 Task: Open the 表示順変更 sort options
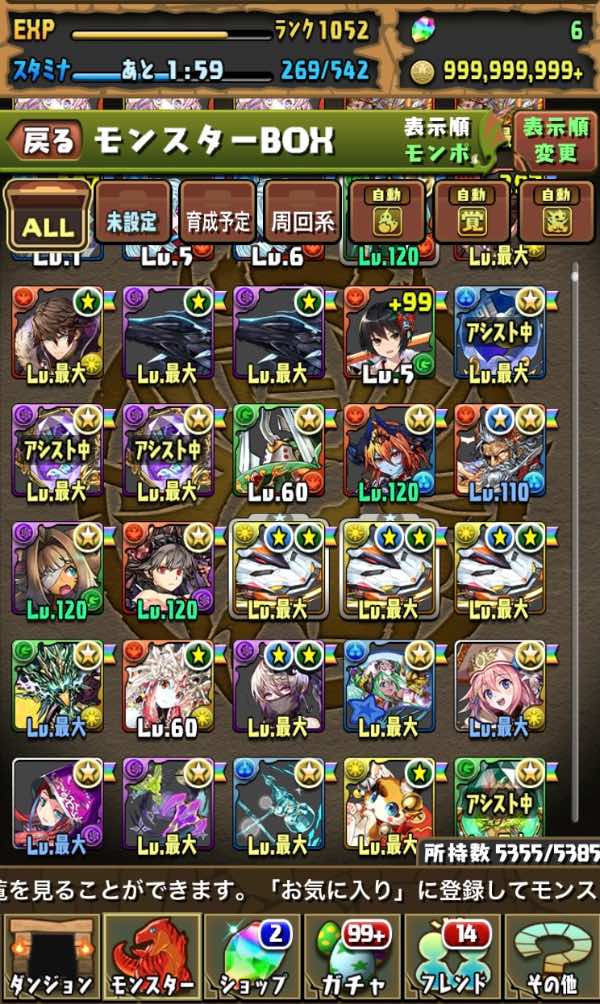[x=555, y=141]
